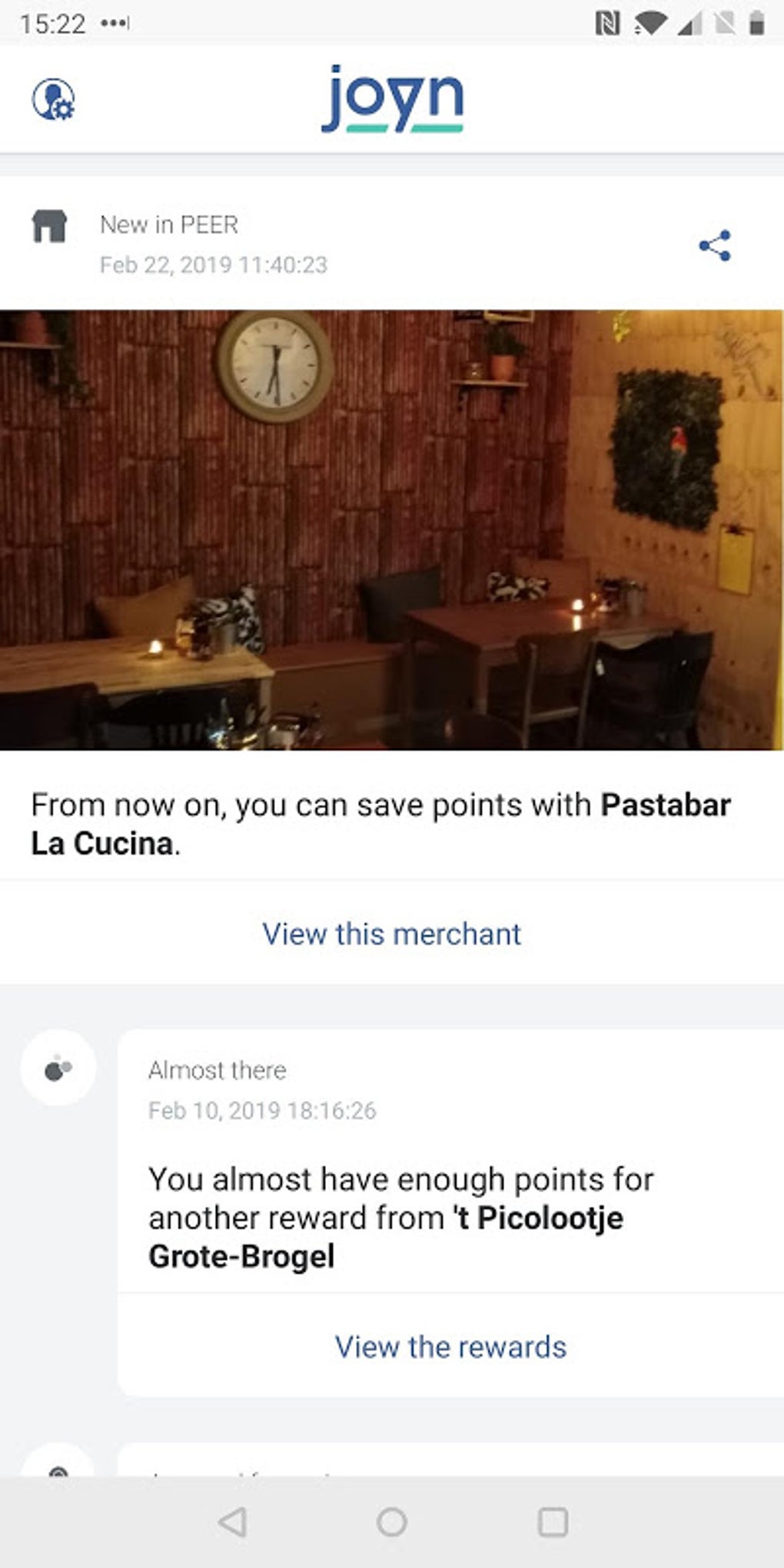The image size is (784, 1568).
Task: Open the Pastabar La Cucina photo
Action: point(392,530)
